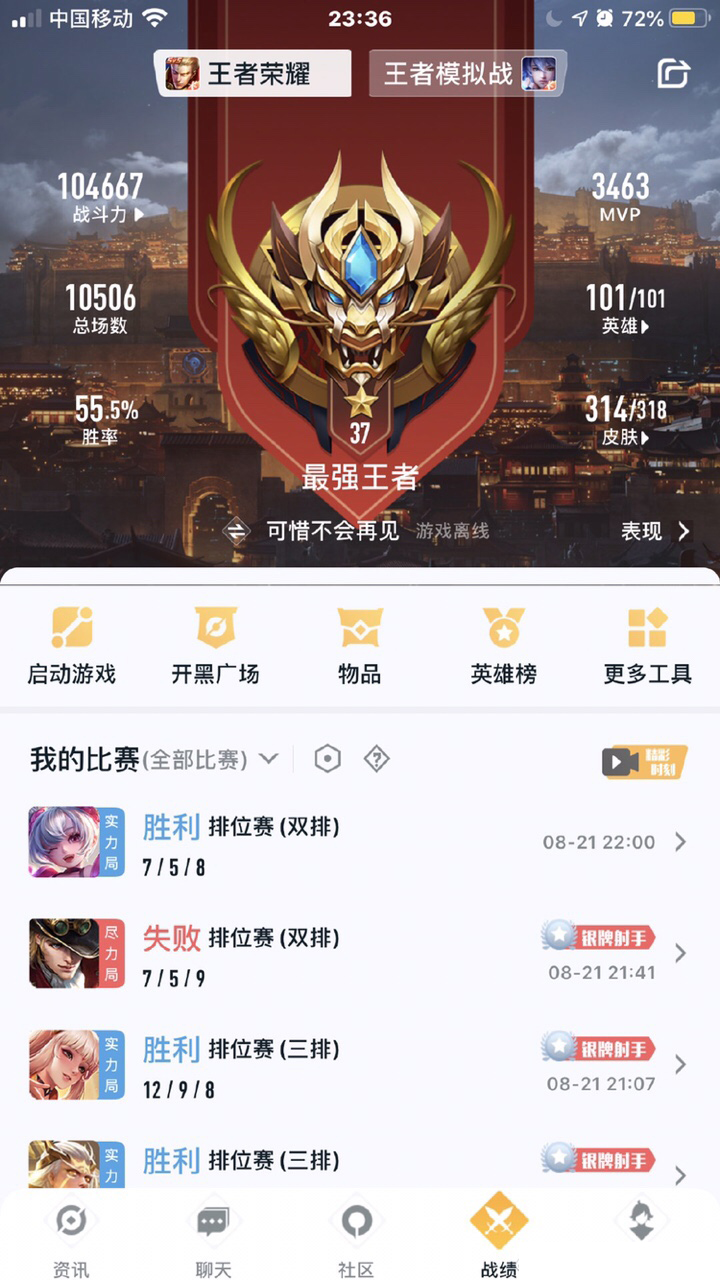This screenshot has width=720, height=1280.
Task: Switch to the 王者荣耀 tab
Action: pyautogui.click(x=253, y=73)
